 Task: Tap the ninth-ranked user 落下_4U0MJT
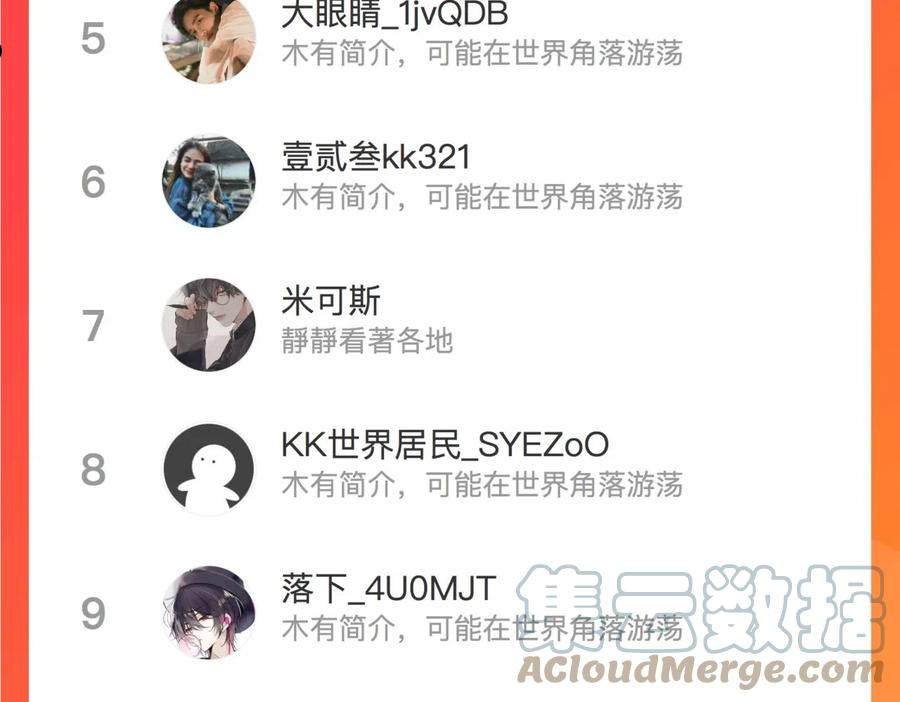point(450,612)
